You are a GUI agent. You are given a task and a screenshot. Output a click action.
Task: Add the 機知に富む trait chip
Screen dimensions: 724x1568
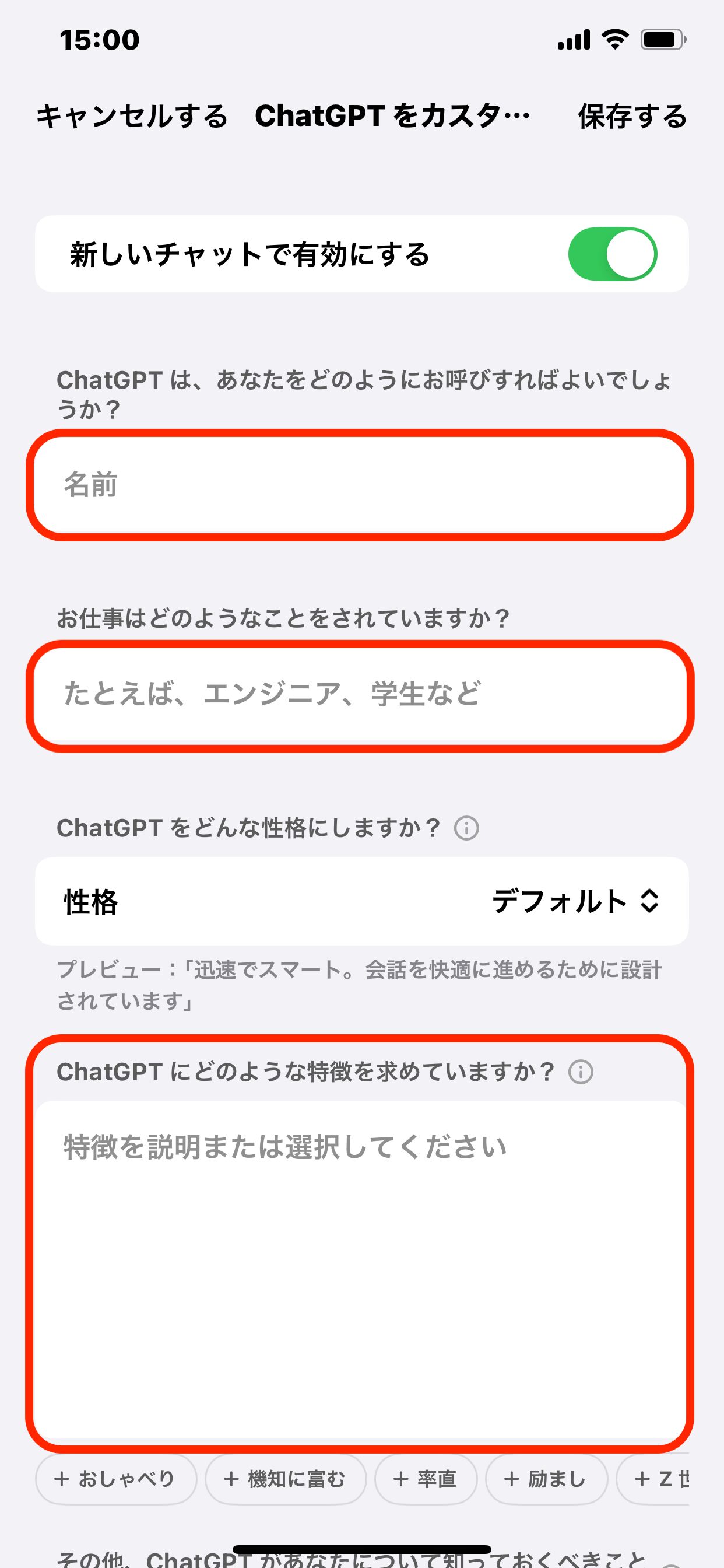click(x=285, y=1479)
